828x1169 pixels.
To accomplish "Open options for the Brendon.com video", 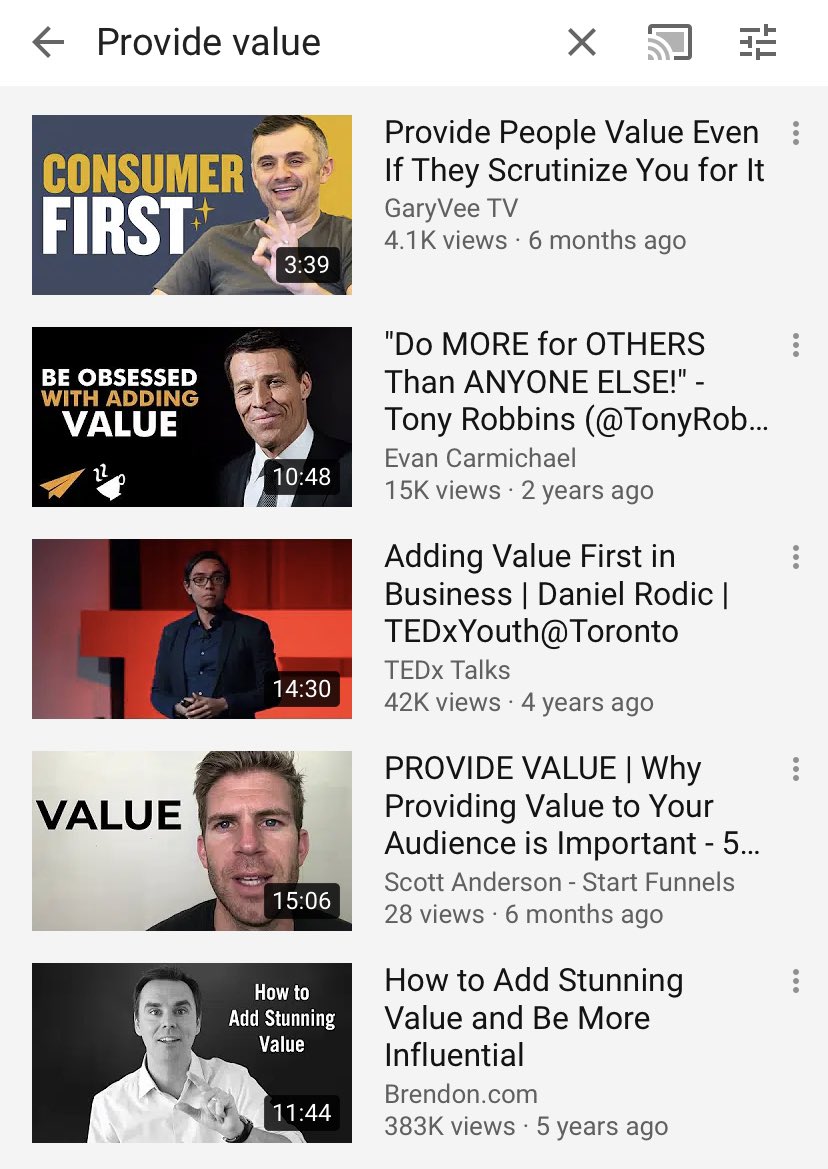I will 795,981.
